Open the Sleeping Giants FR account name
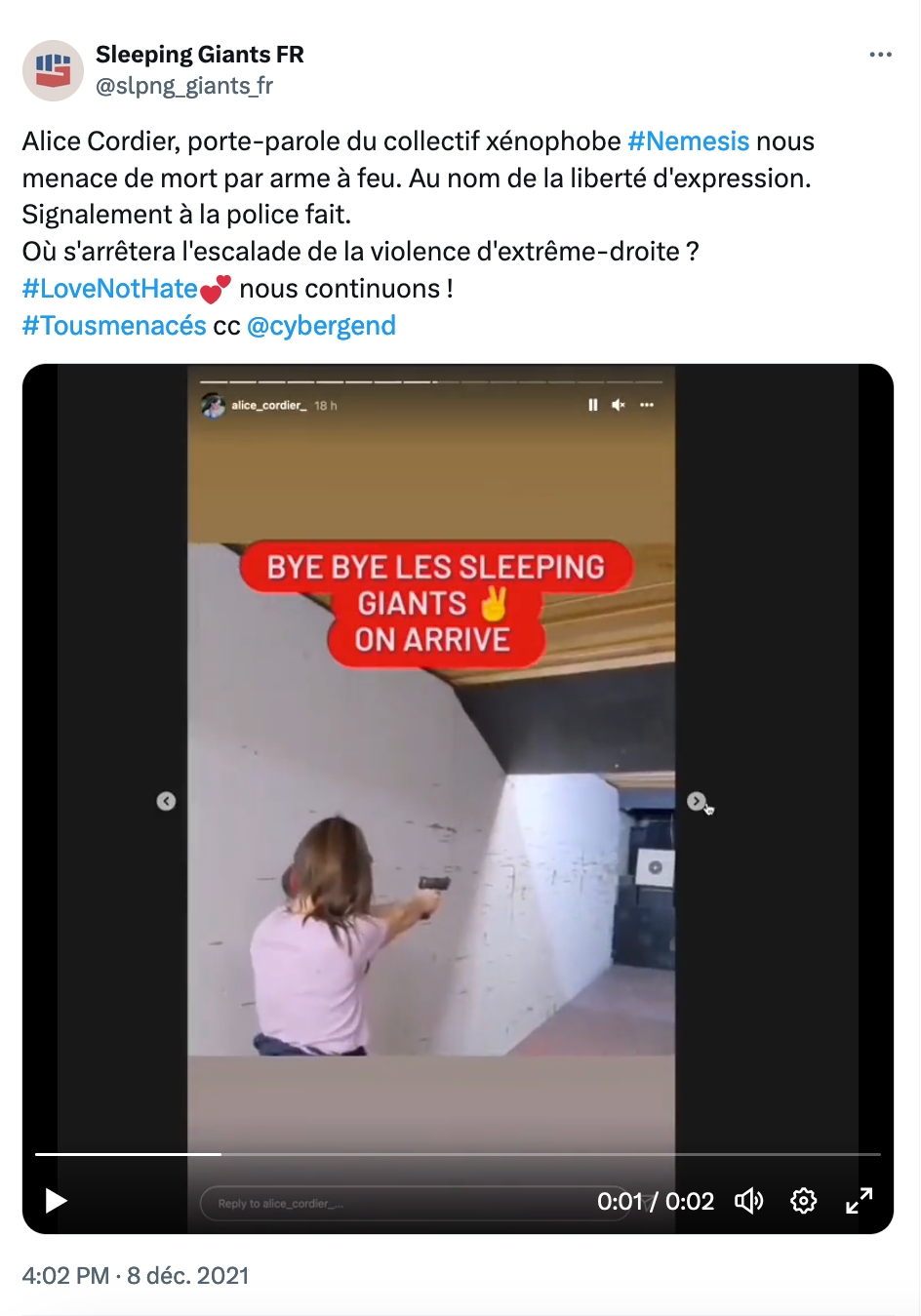This screenshot has width=921, height=1316. coord(200,55)
